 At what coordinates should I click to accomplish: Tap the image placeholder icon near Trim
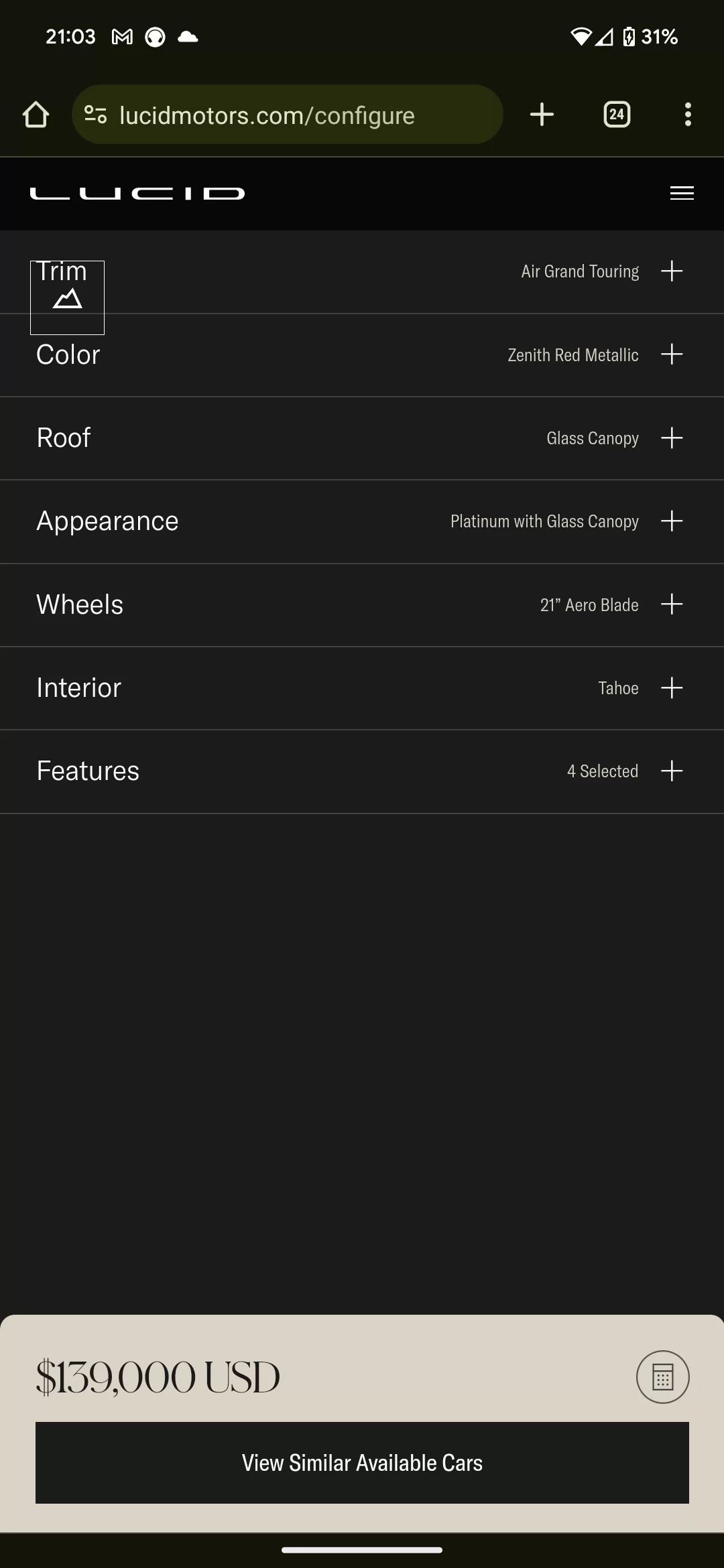(x=67, y=298)
